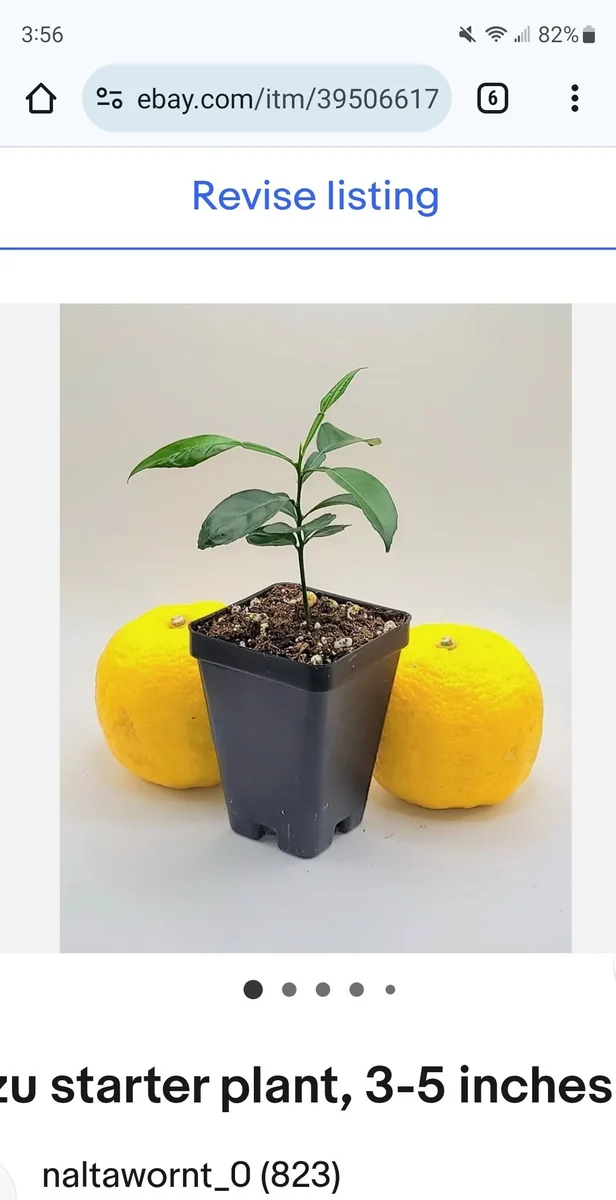Image resolution: width=616 pixels, height=1200 pixels.
Task: Open the browser overflow menu
Action: tap(574, 98)
